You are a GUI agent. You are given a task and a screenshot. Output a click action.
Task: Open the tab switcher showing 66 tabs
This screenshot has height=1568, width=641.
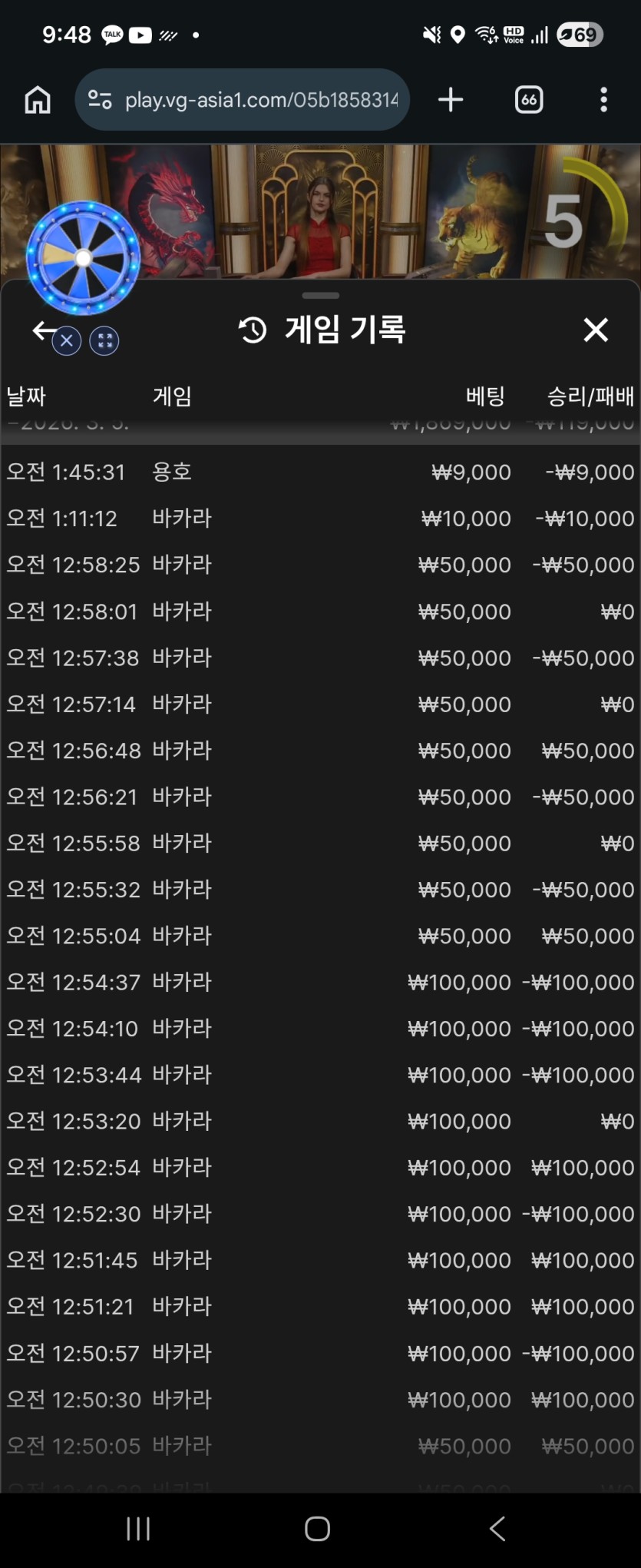[x=529, y=100]
